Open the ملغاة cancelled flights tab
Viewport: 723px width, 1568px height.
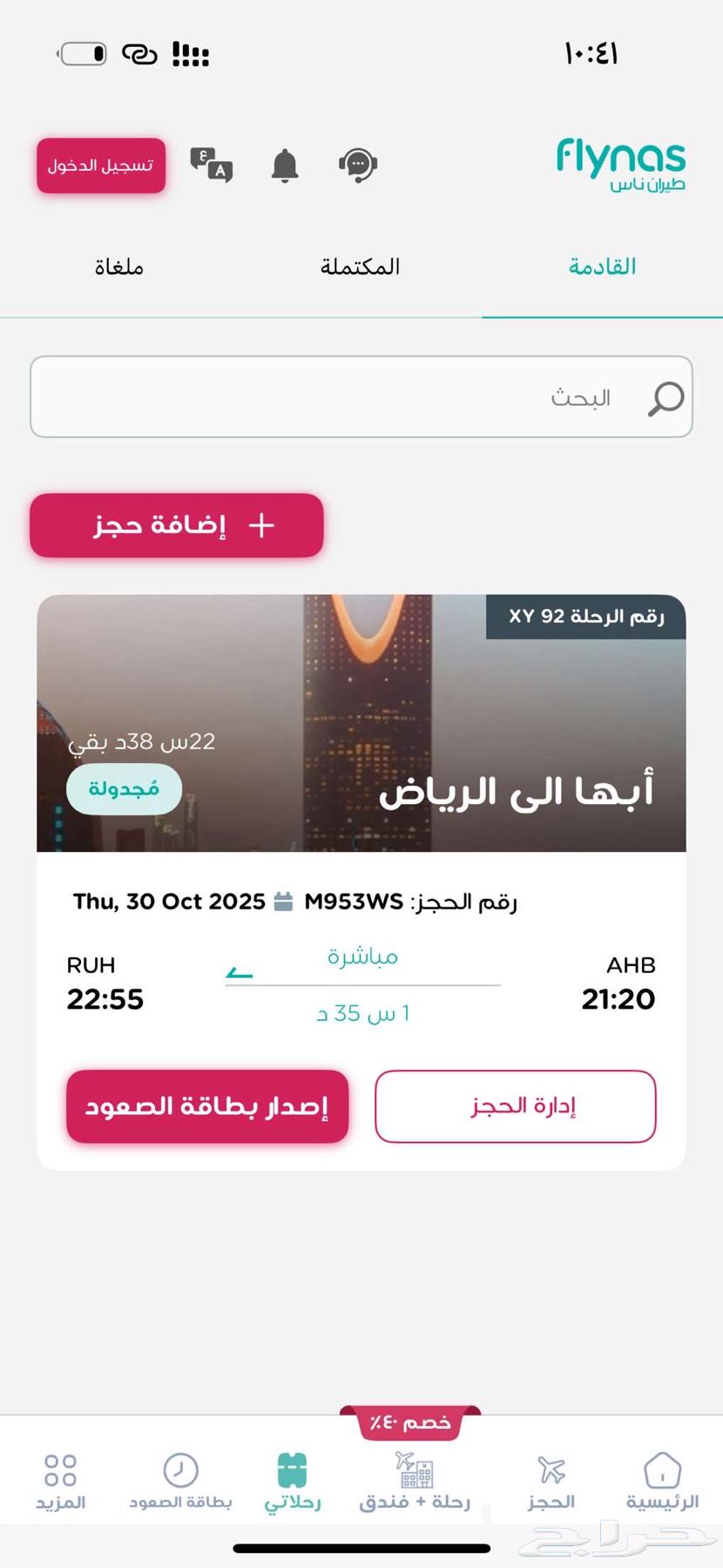tap(119, 267)
